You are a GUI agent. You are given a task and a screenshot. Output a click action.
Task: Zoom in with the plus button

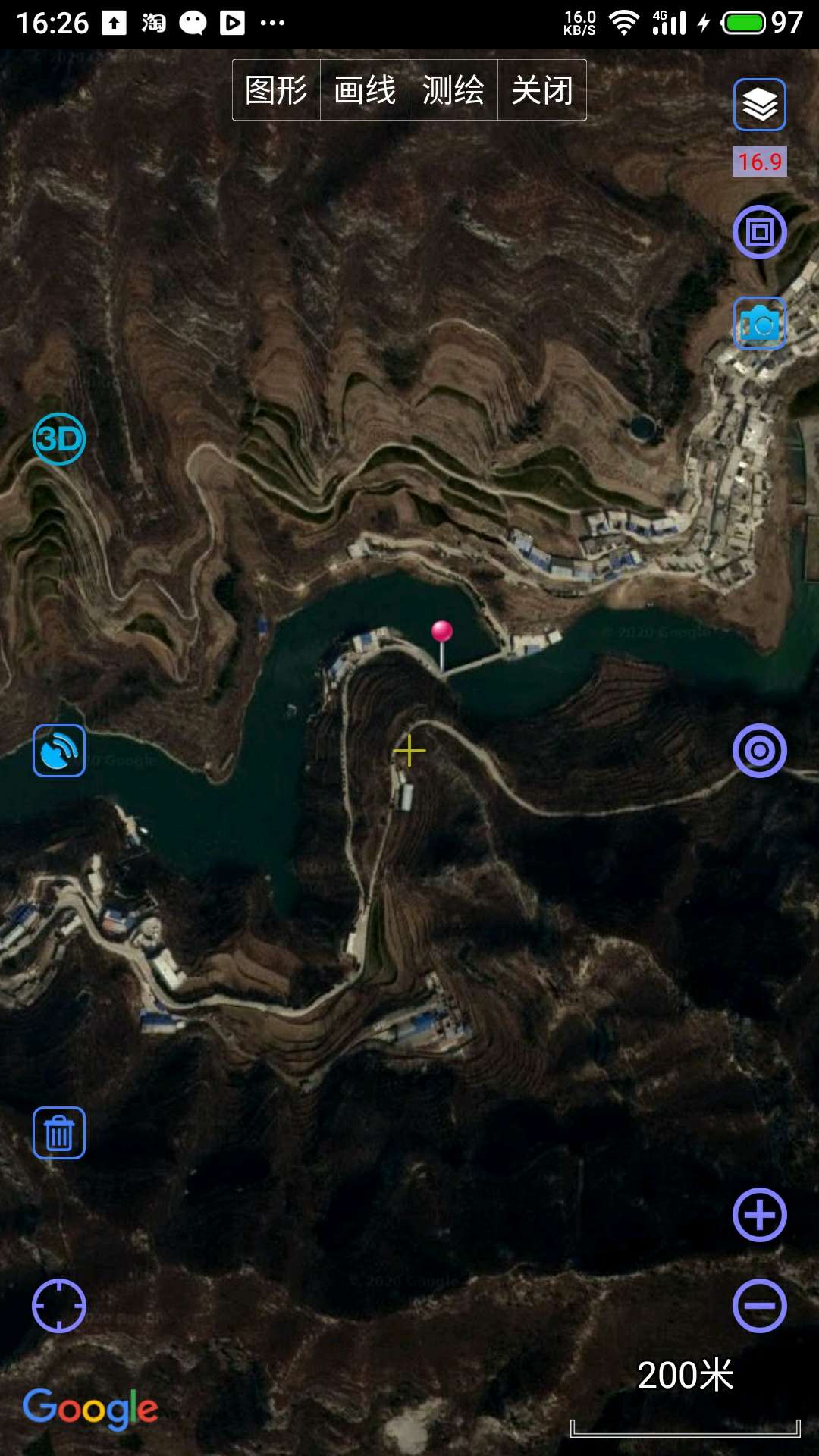click(x=759, y=1215)
